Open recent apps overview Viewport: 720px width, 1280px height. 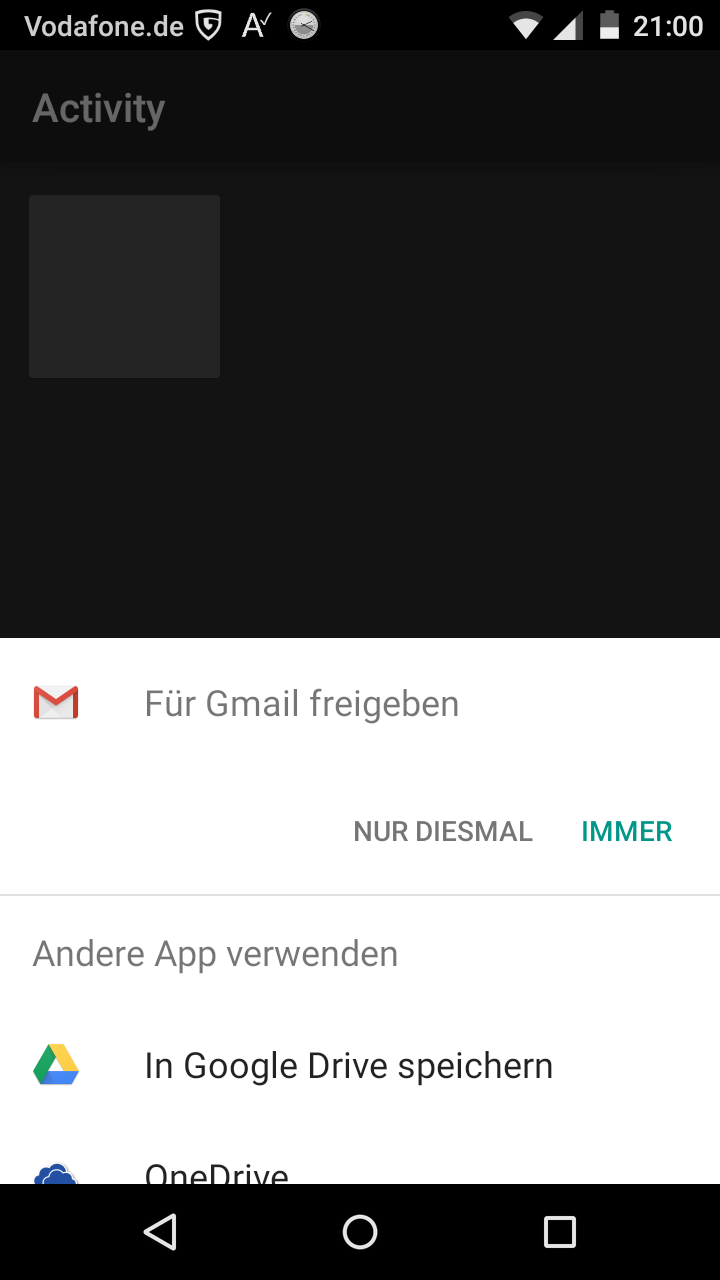coord(560,1232)
